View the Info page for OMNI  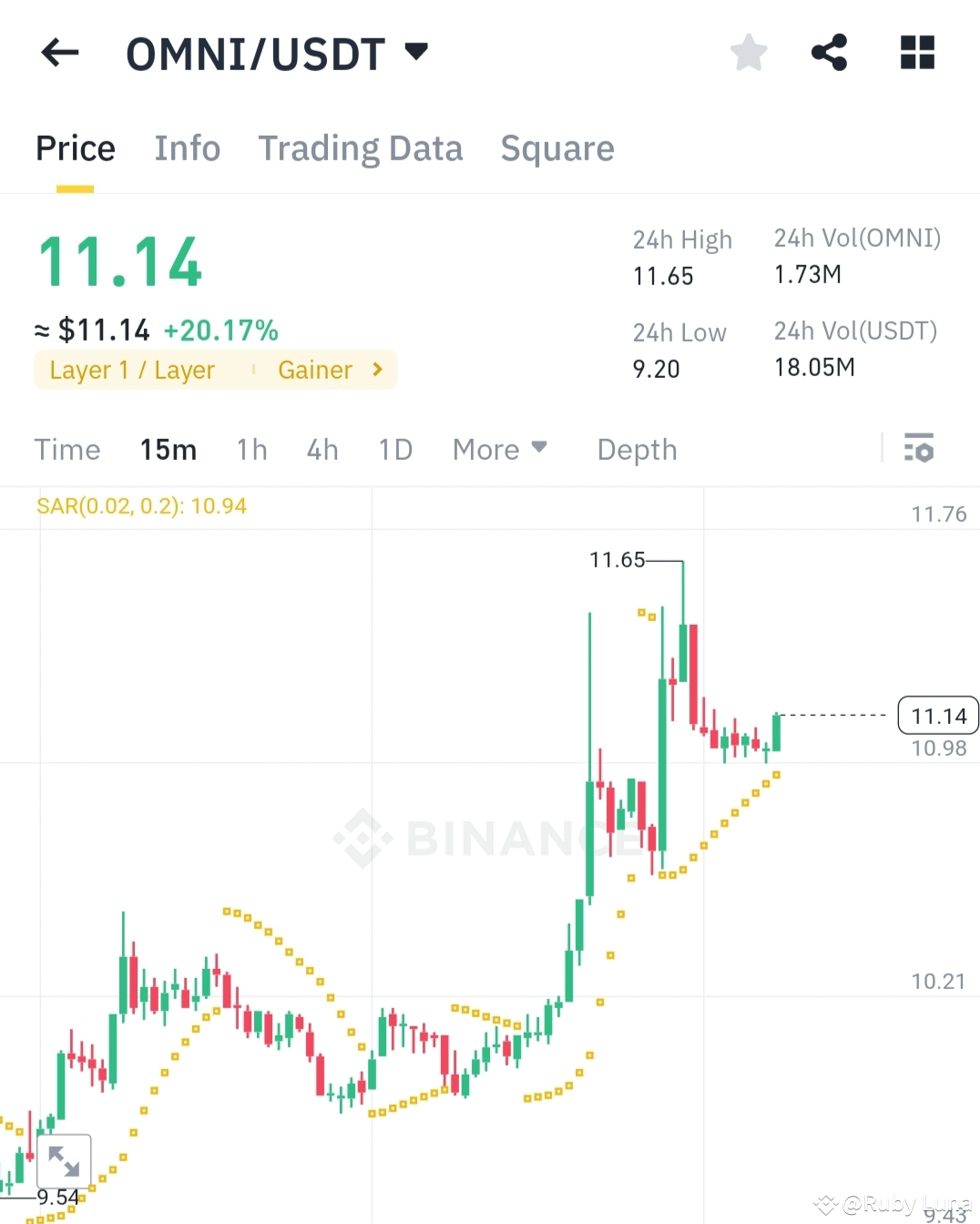tap(187, 148)
